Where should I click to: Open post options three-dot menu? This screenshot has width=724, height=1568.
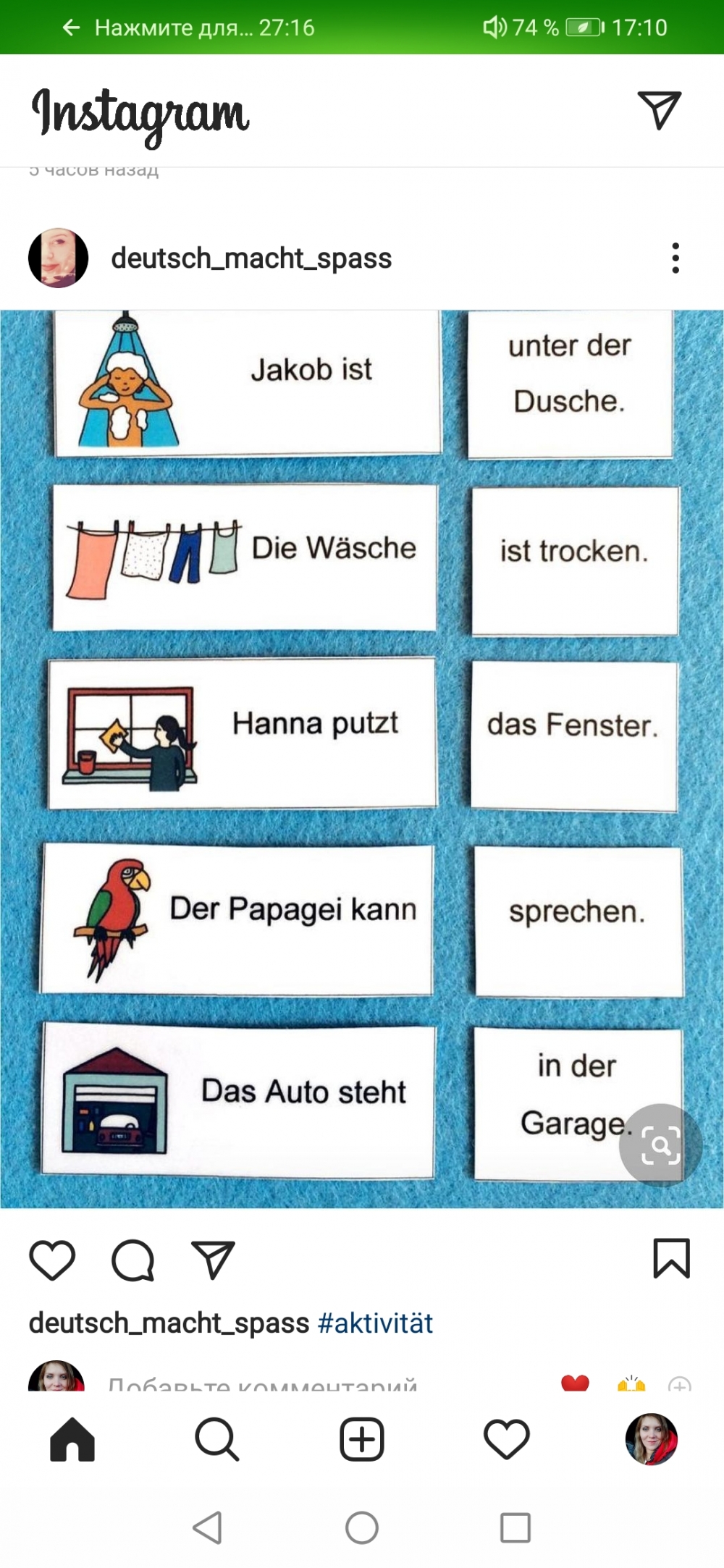(675, 258)
